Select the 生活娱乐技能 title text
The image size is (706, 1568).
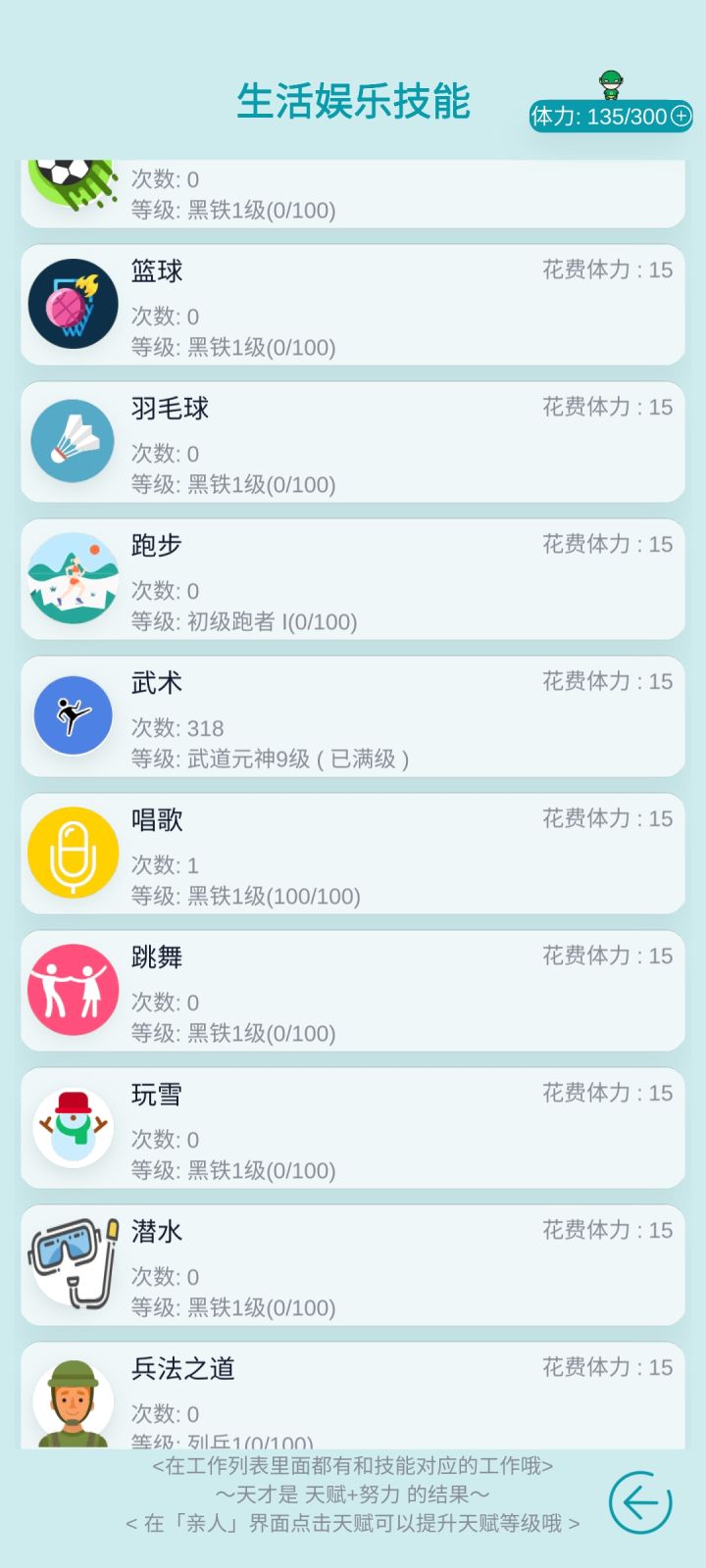click(355, 101)
